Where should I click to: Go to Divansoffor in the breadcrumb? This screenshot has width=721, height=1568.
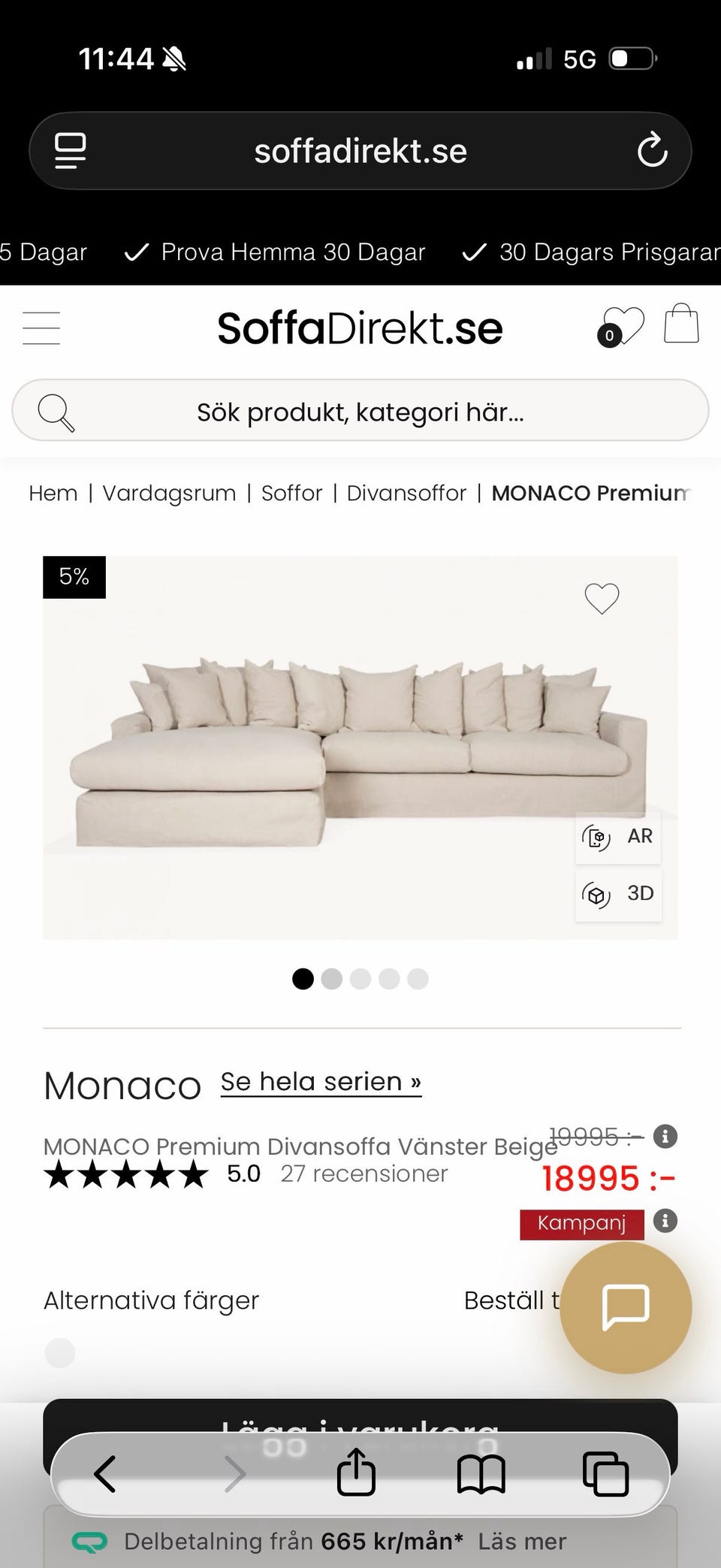(x=406, y=493)
